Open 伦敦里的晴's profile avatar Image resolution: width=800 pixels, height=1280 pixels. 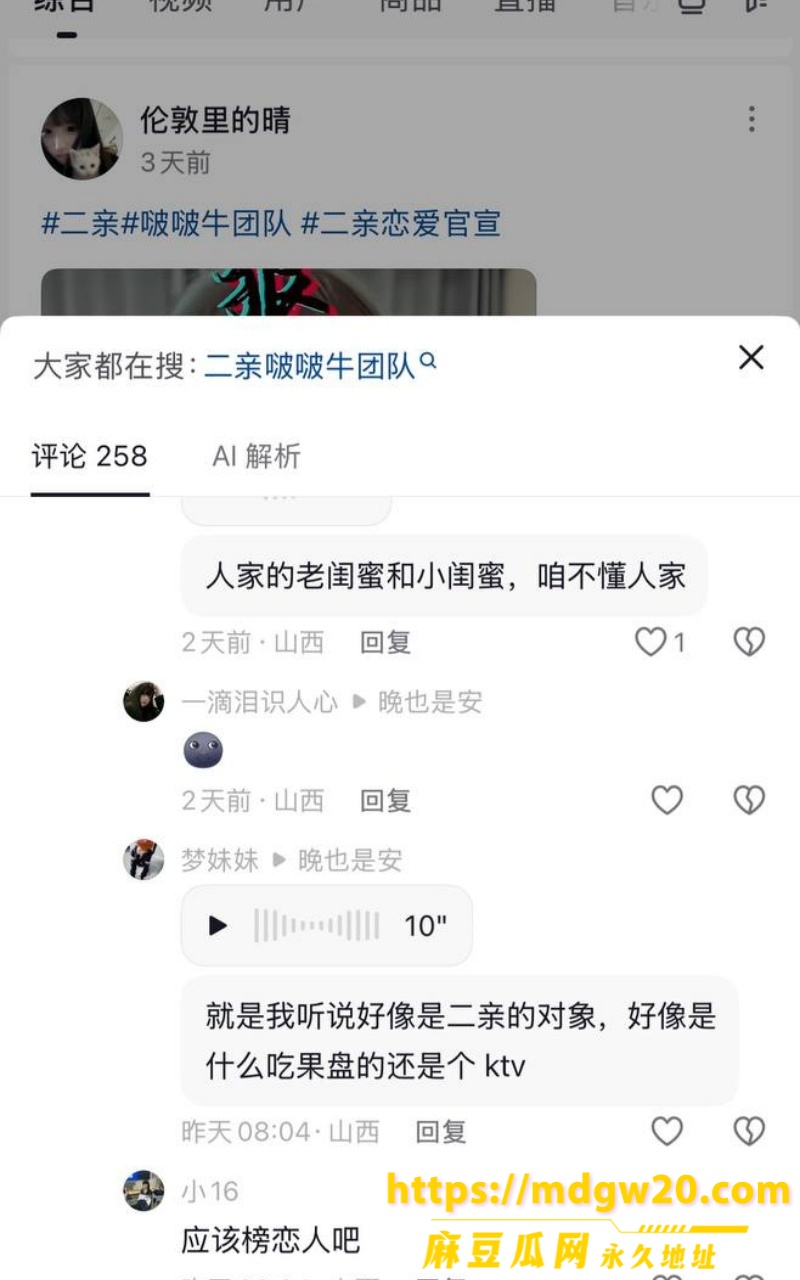pyautogui.click(x=82, y=139)
